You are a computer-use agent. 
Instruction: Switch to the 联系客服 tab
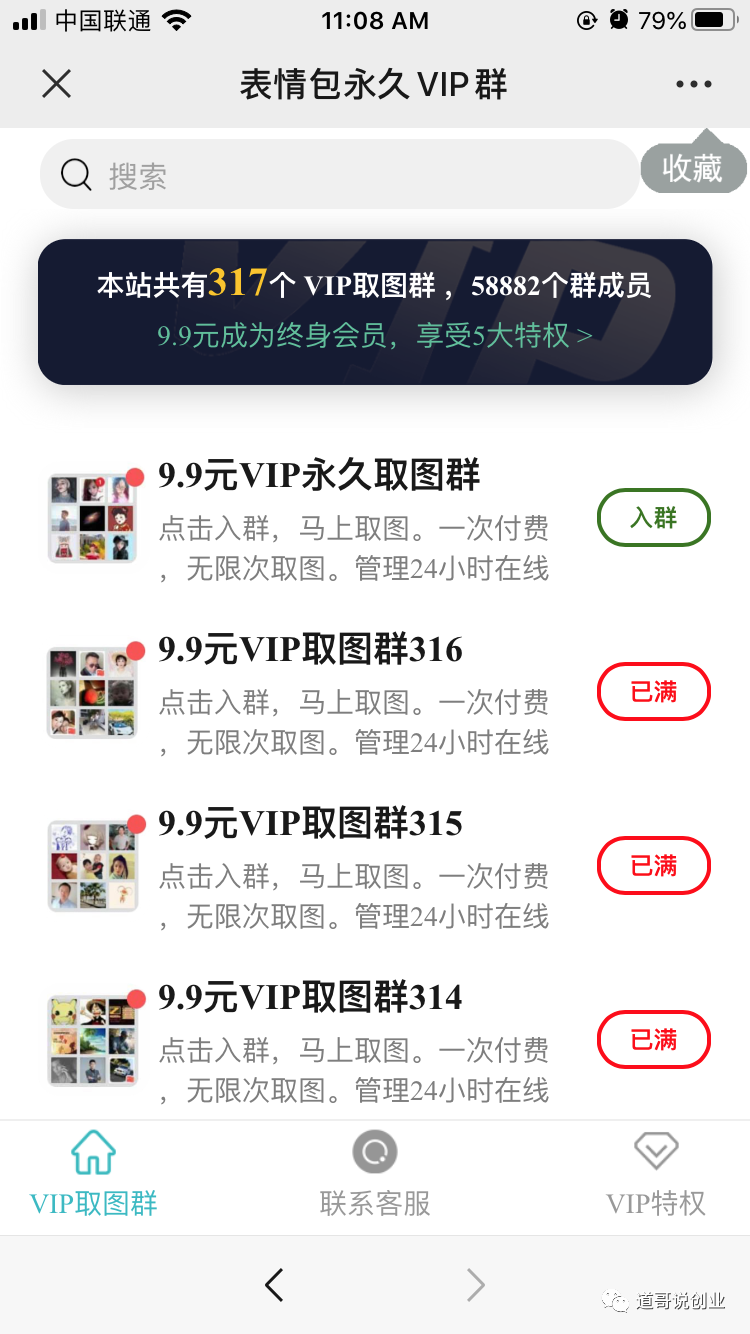(x=375, y=1176)
